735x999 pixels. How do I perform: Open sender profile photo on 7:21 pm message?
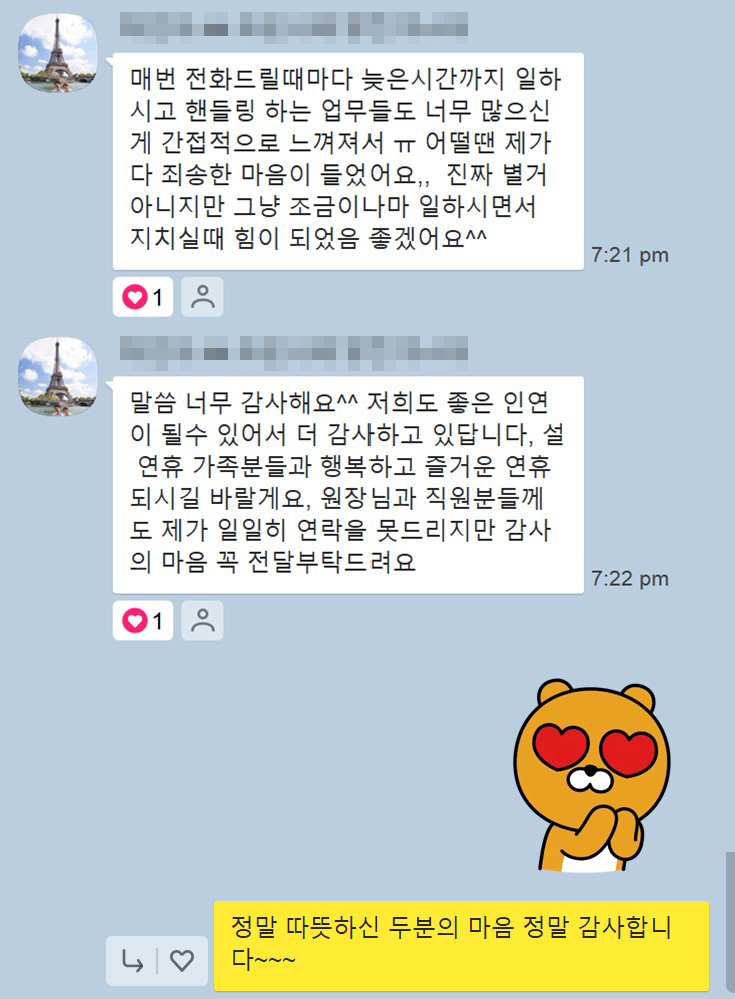pos(59,54)
